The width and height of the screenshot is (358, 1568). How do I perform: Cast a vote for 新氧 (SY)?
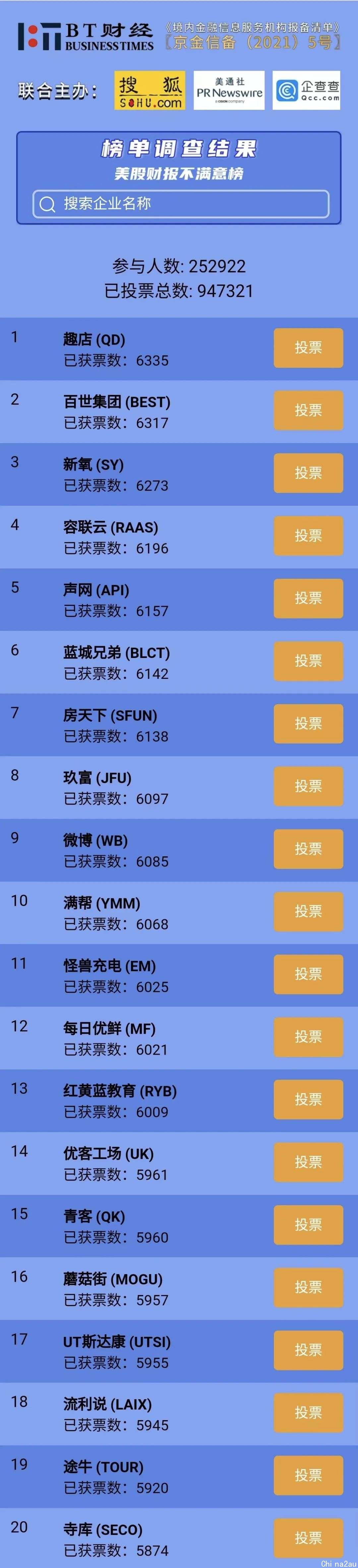click(x=308, y=473)
